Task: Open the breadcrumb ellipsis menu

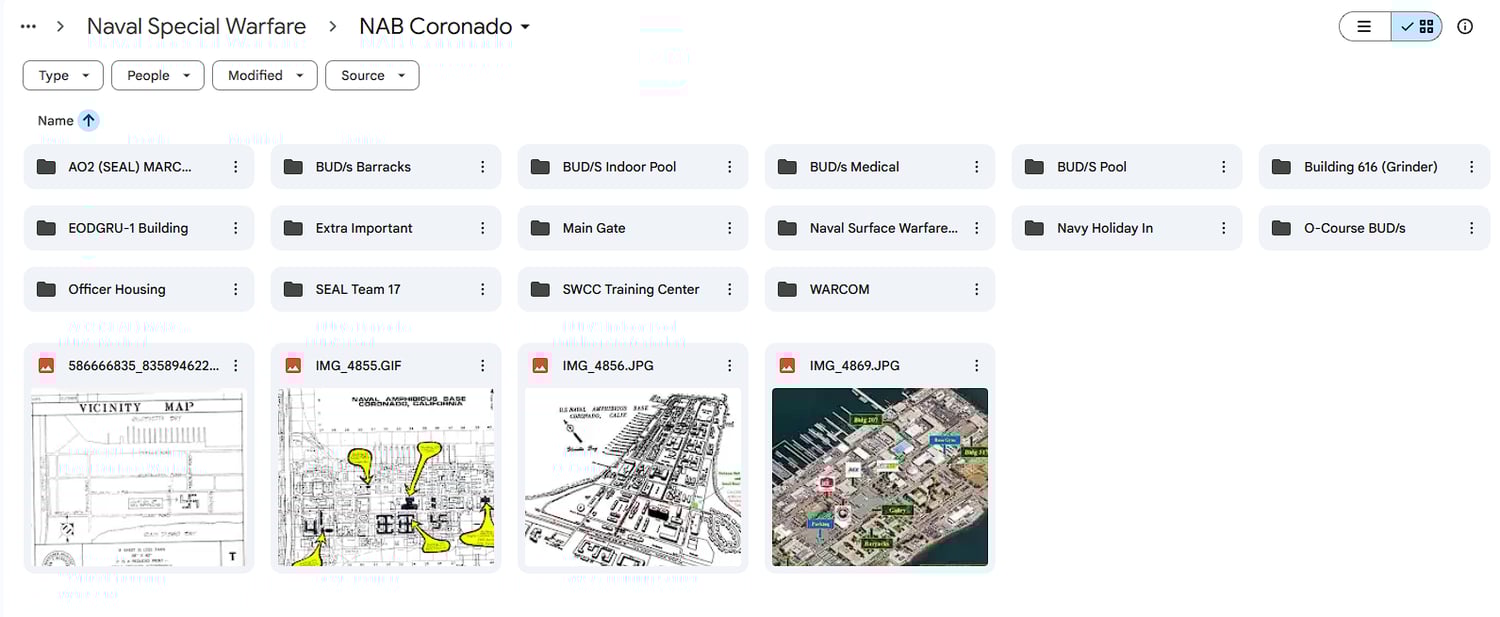Action: 28,27
